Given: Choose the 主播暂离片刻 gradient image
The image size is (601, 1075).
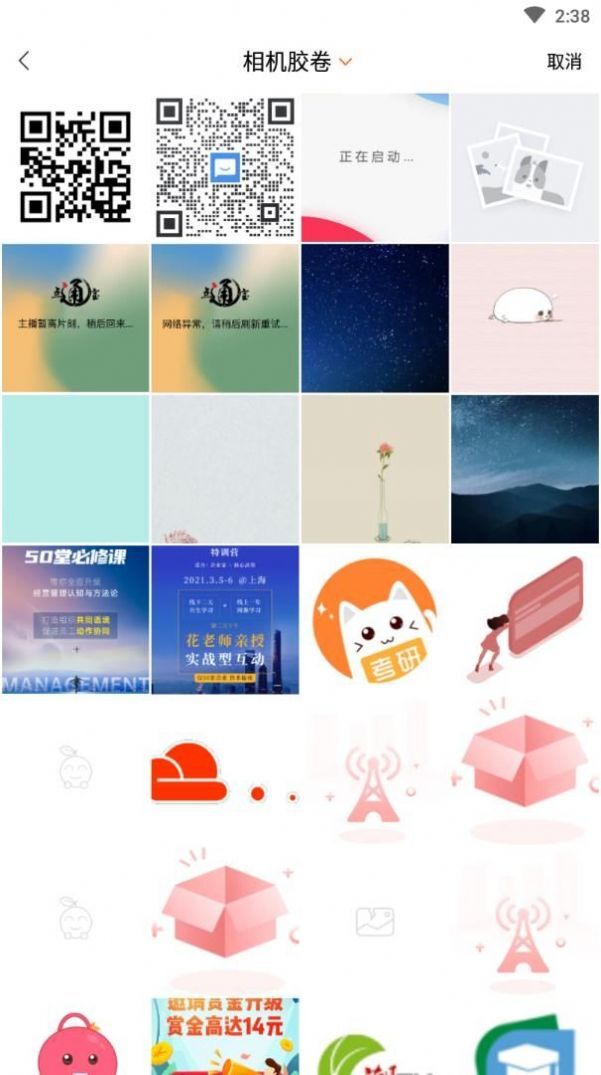Looking at the screenshot, I should coord(75,318).
